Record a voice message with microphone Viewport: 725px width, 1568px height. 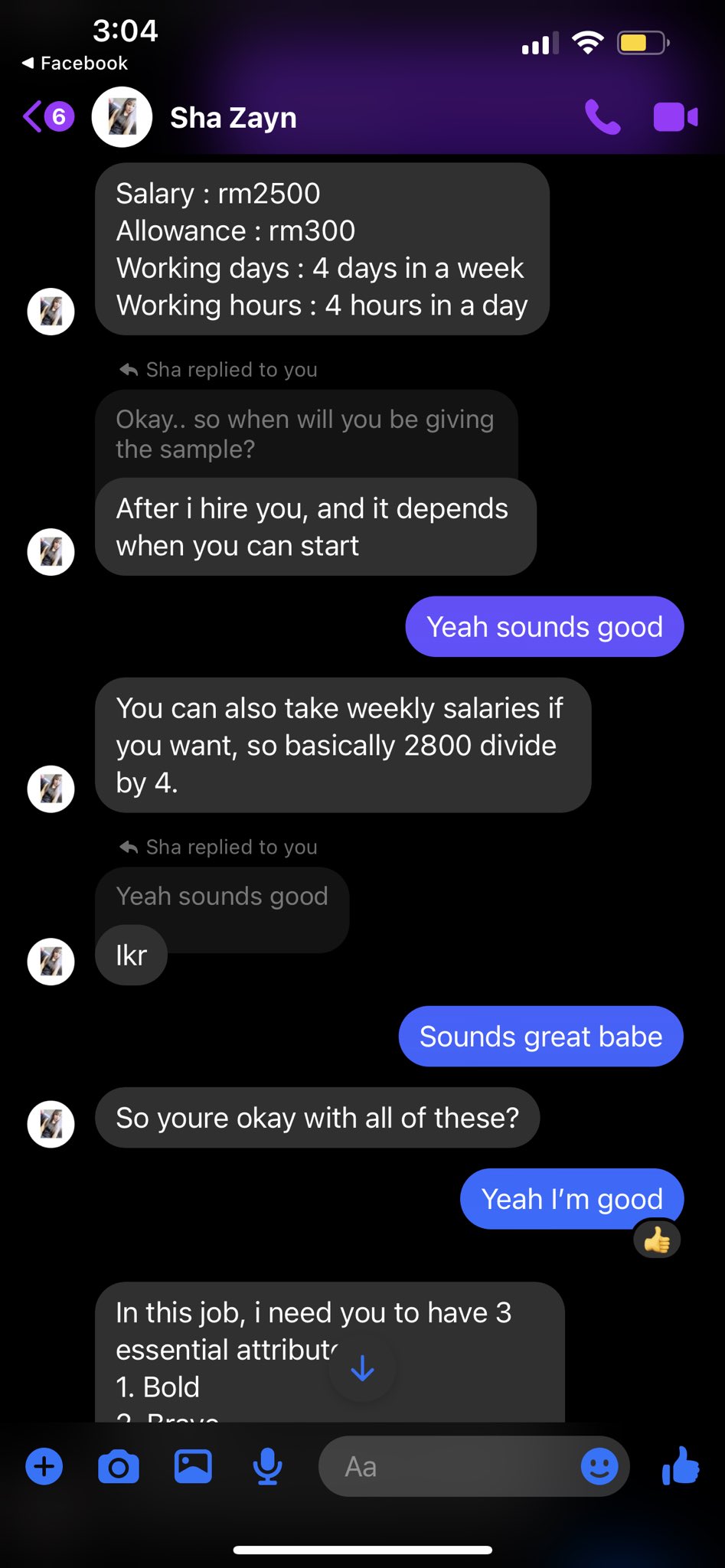[x=267, y=1467]
